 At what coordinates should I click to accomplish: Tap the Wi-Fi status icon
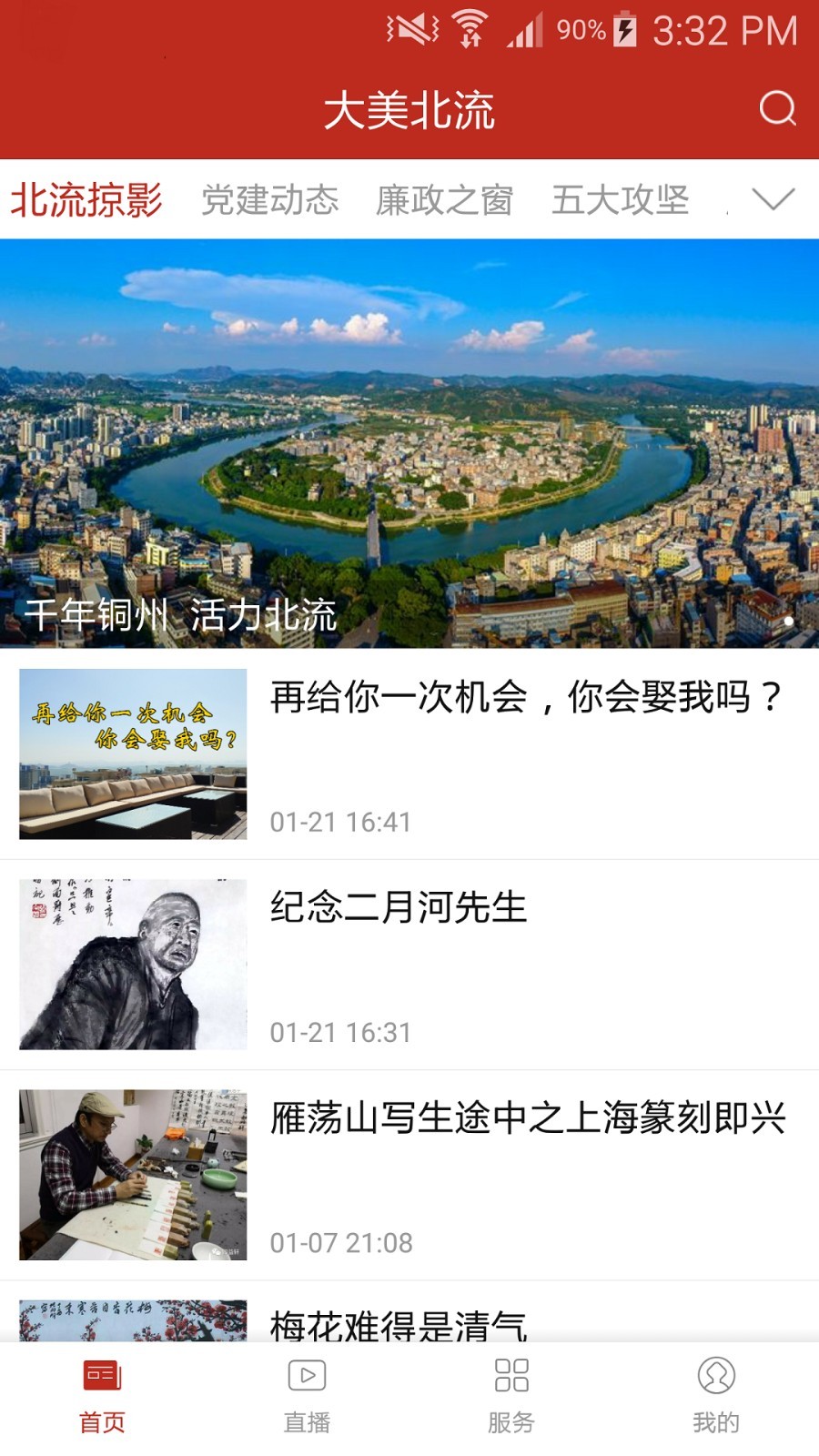pos(467,28)
